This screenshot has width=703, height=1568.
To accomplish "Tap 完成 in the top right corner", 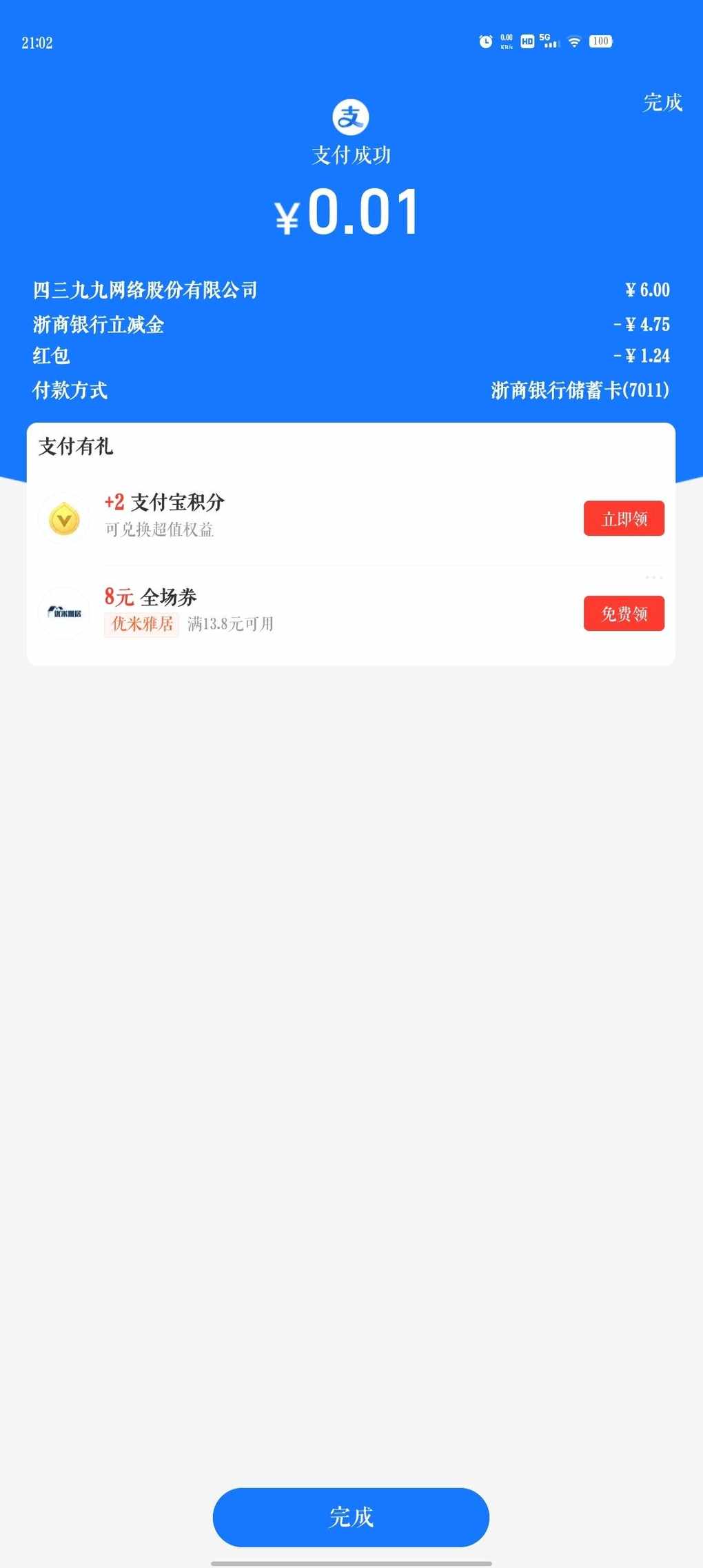I will [662, 103].
